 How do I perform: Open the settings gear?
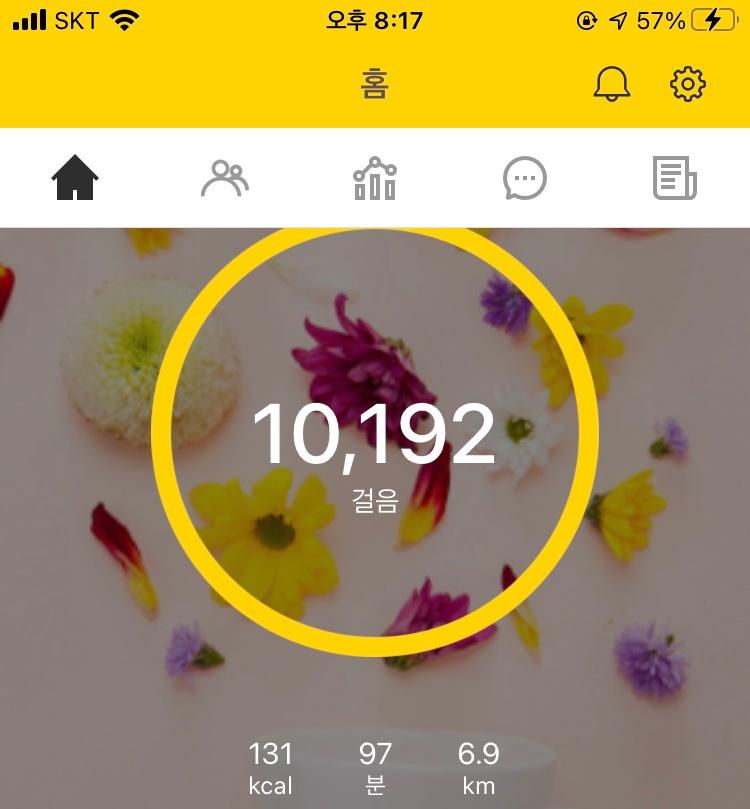[687, 85]
